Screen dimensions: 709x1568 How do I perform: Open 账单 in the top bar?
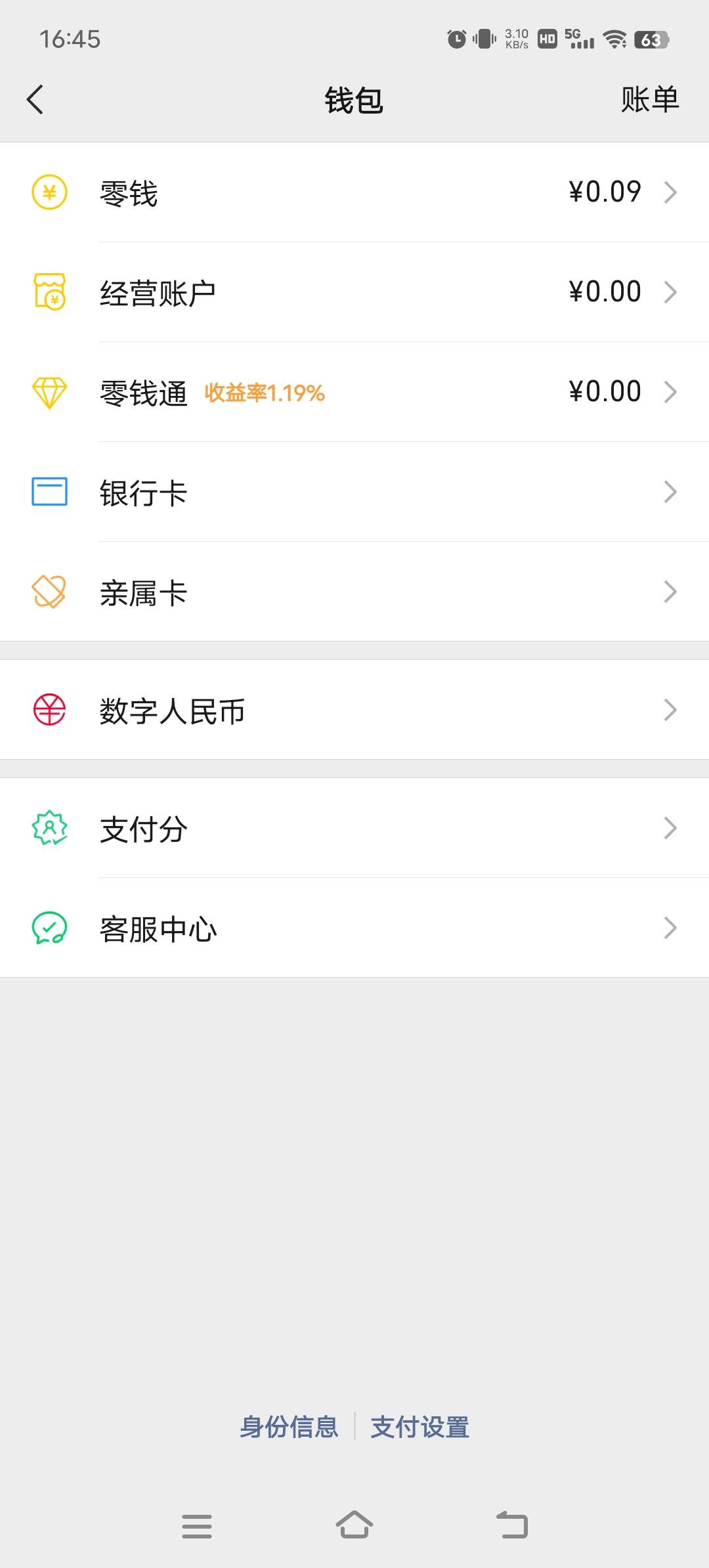650,100
